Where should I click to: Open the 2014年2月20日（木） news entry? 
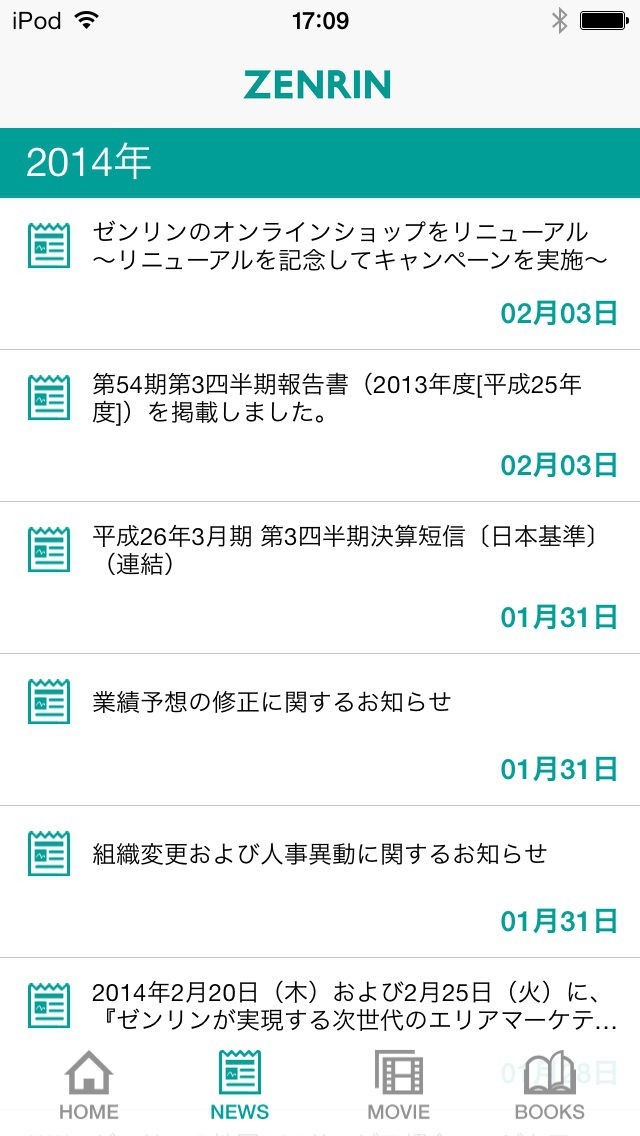(340, 1006)
